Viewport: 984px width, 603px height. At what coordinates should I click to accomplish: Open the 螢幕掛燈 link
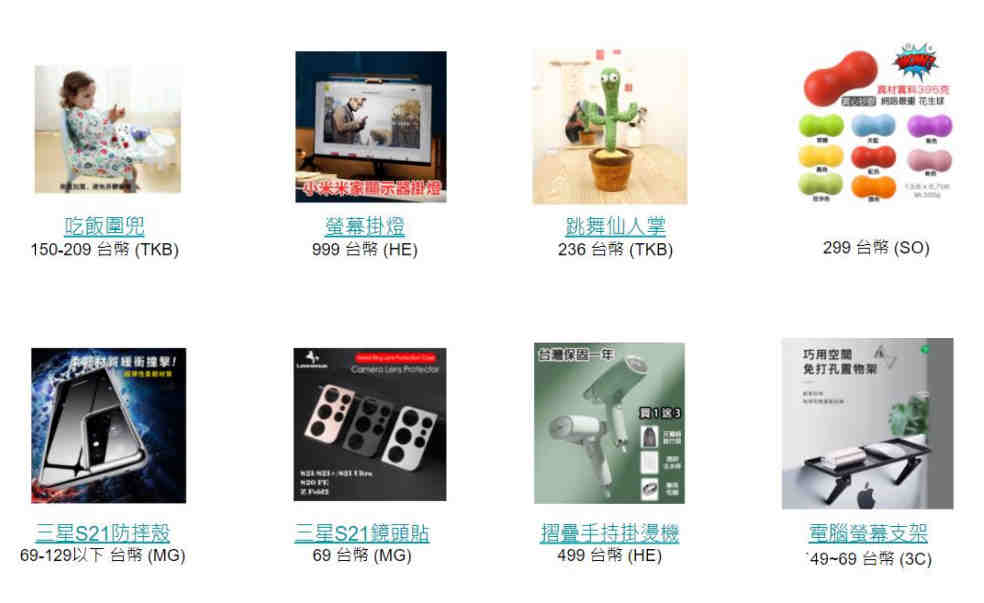tap(365, 226)
